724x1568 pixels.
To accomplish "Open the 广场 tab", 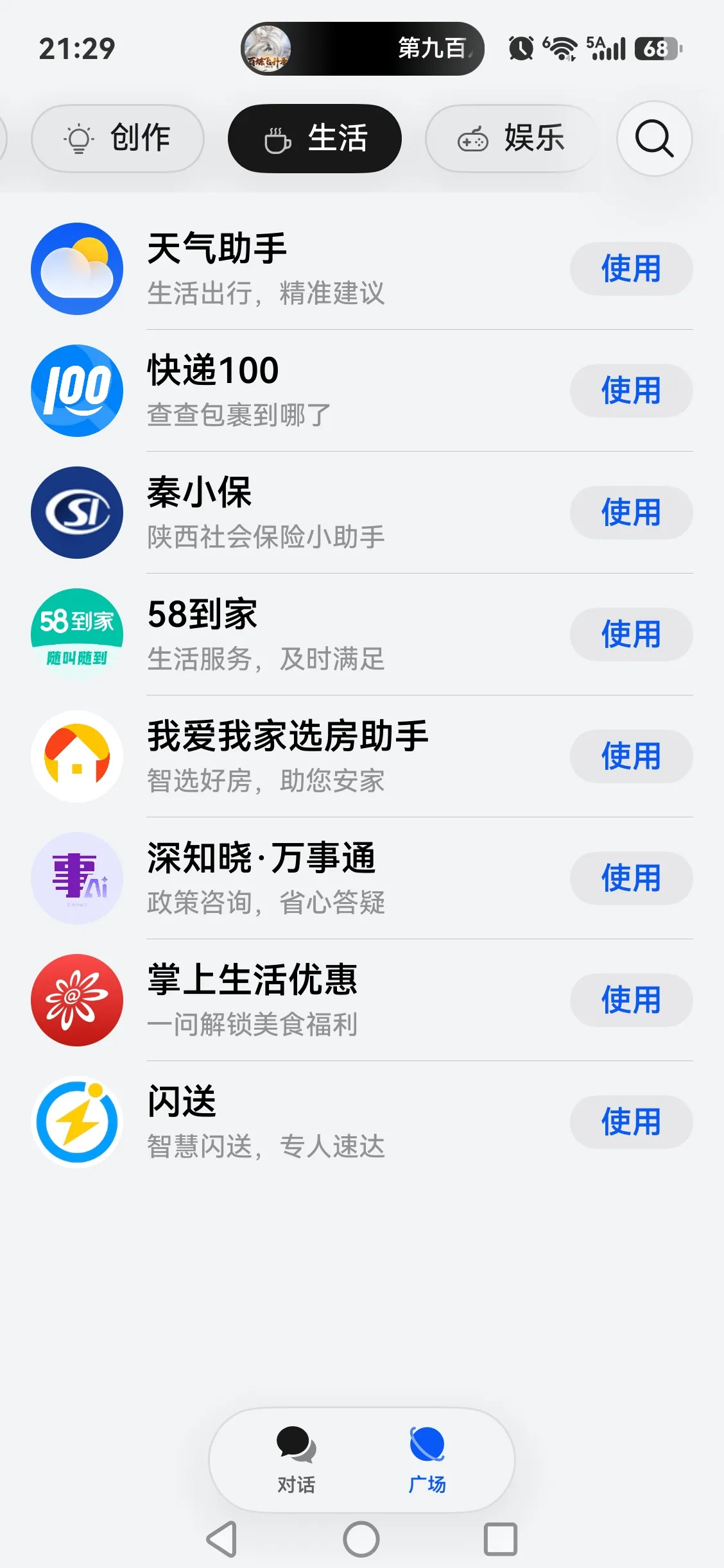I will [x=427, y=1460].
